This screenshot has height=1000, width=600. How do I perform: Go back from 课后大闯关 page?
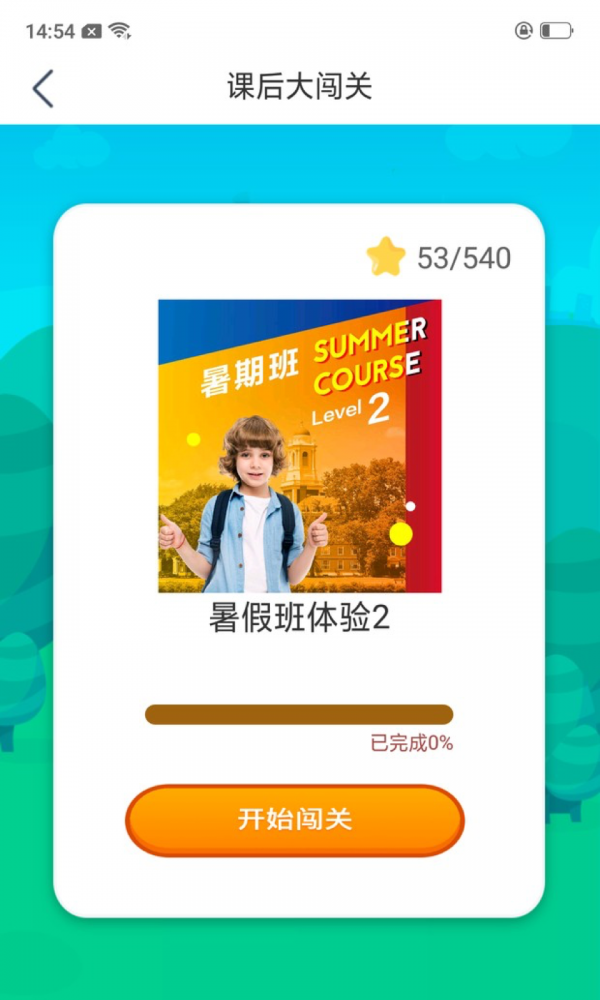point(42,88)
